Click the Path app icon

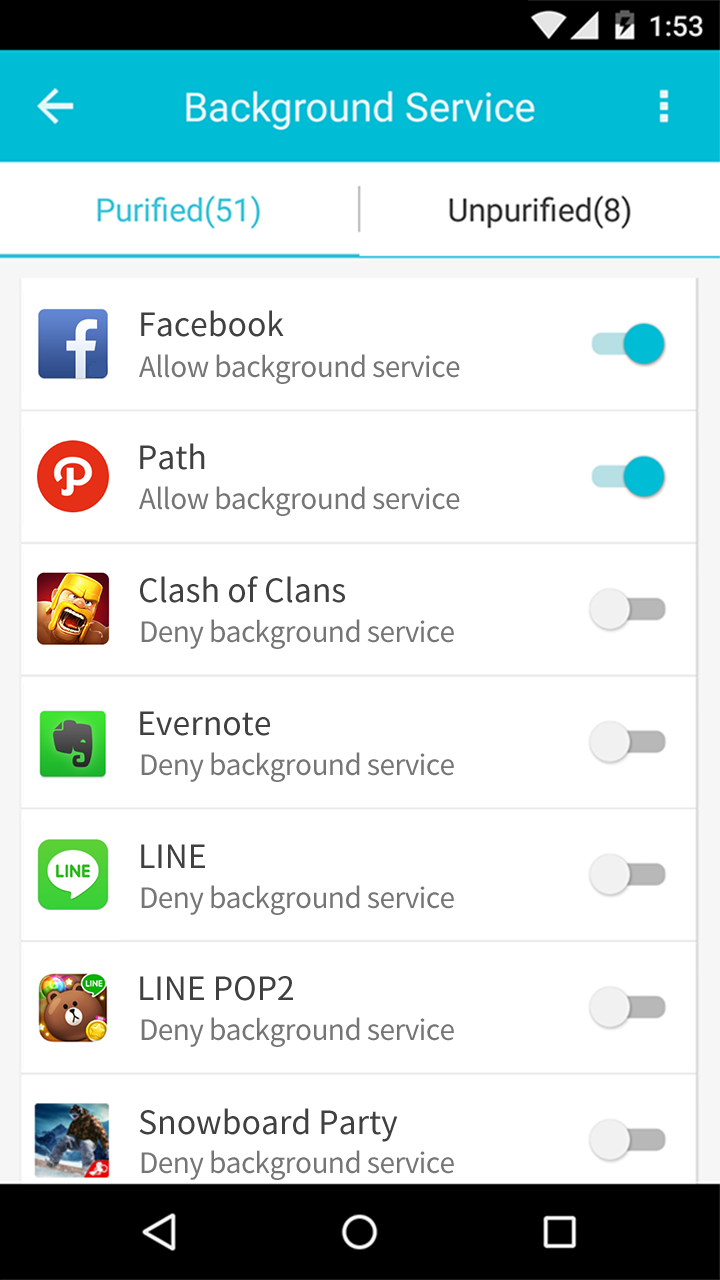pyautogui.click(x=72, y=476)
